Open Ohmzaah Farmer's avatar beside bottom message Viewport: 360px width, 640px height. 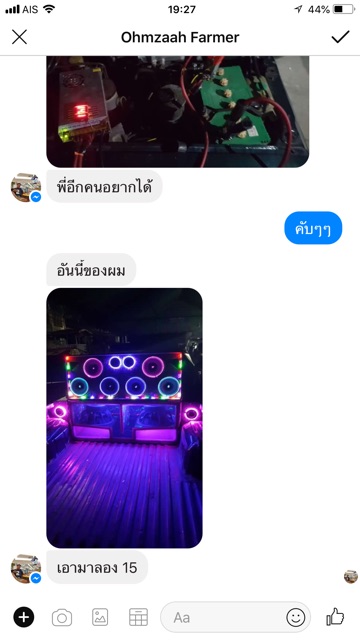click(x=26, y=568)
